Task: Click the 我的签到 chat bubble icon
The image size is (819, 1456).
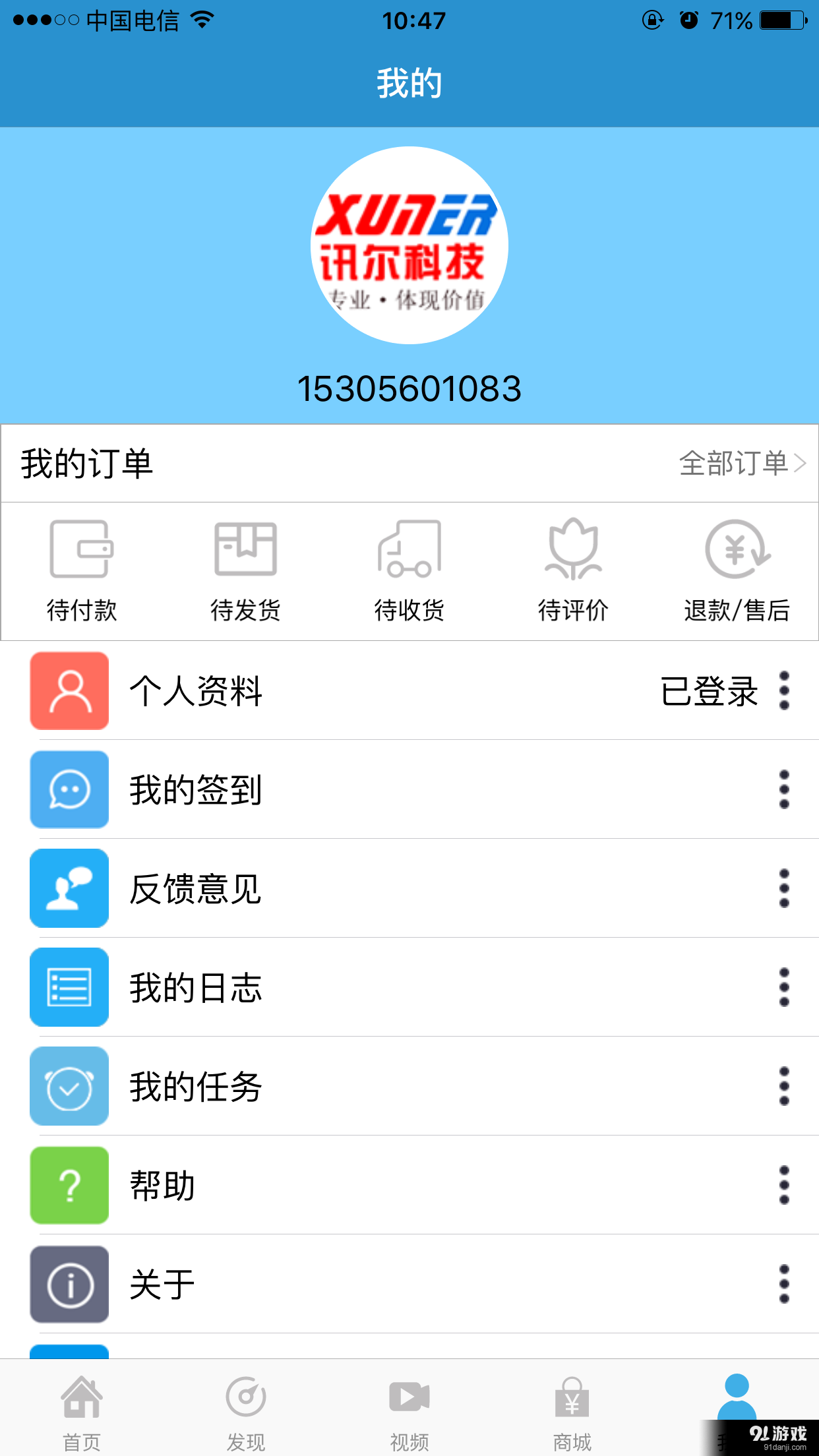Action: [69, 790]
